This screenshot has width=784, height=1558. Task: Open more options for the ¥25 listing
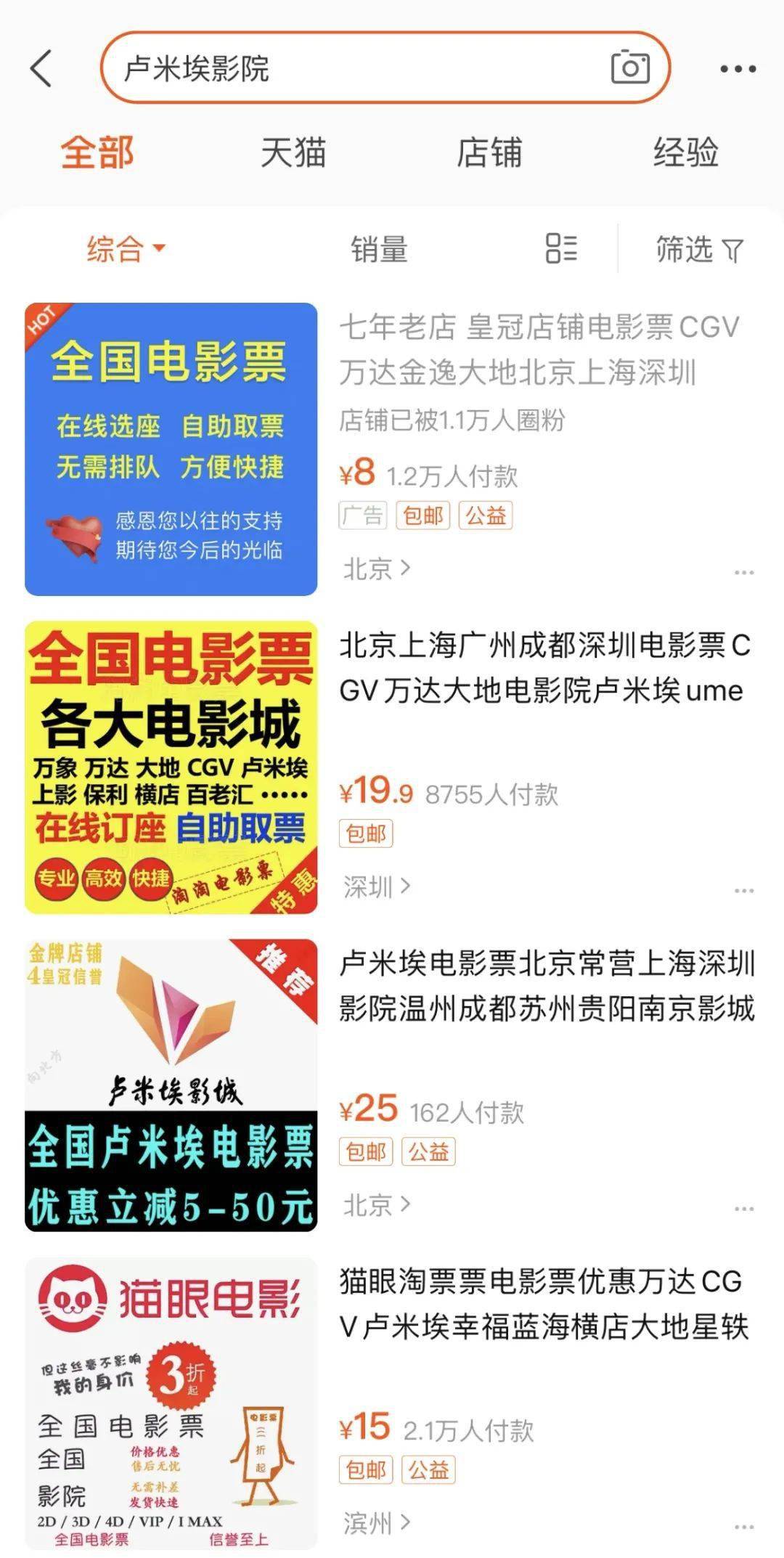pos(744,1209)
